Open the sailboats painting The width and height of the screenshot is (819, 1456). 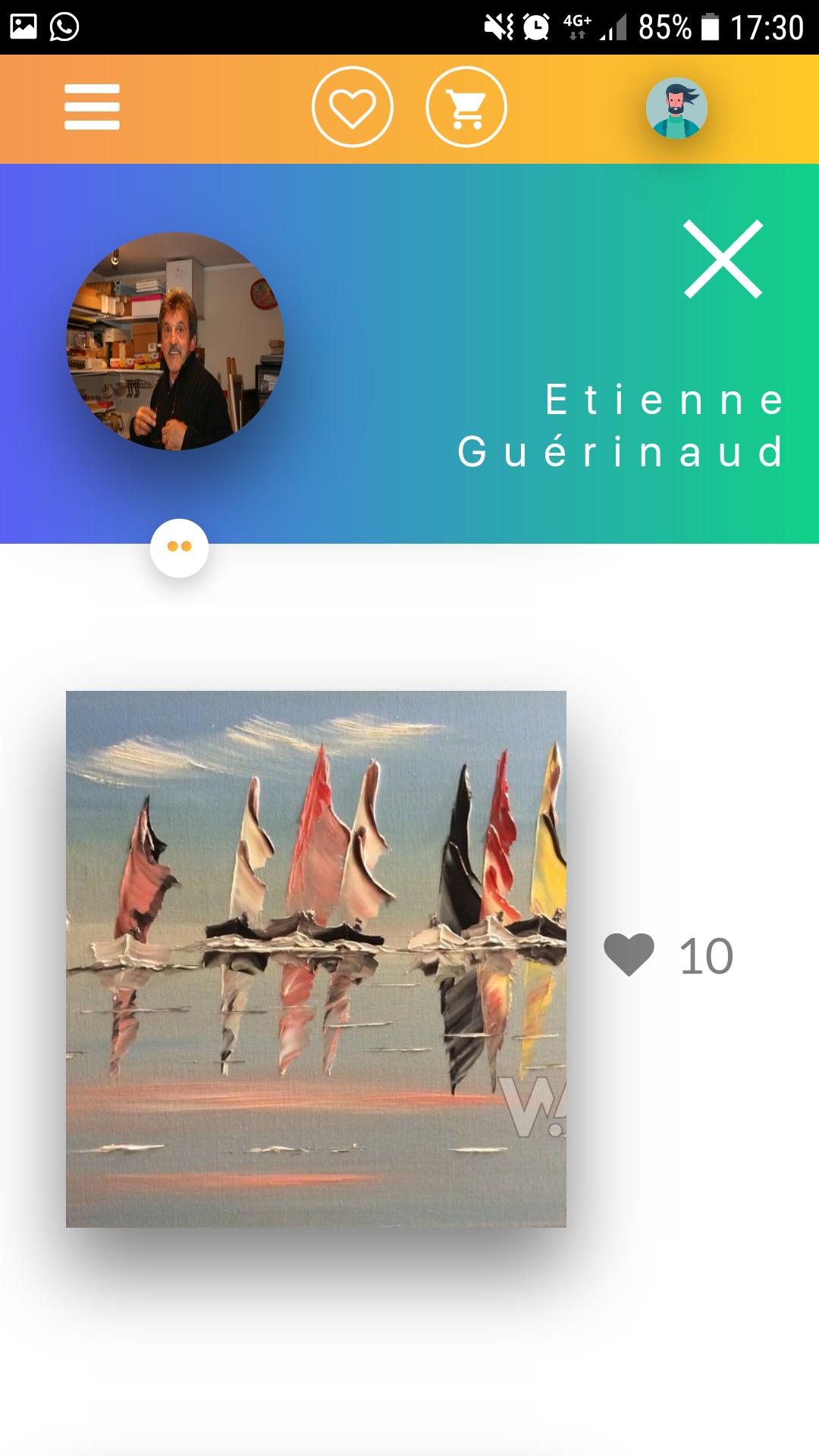tap(315, 959)
